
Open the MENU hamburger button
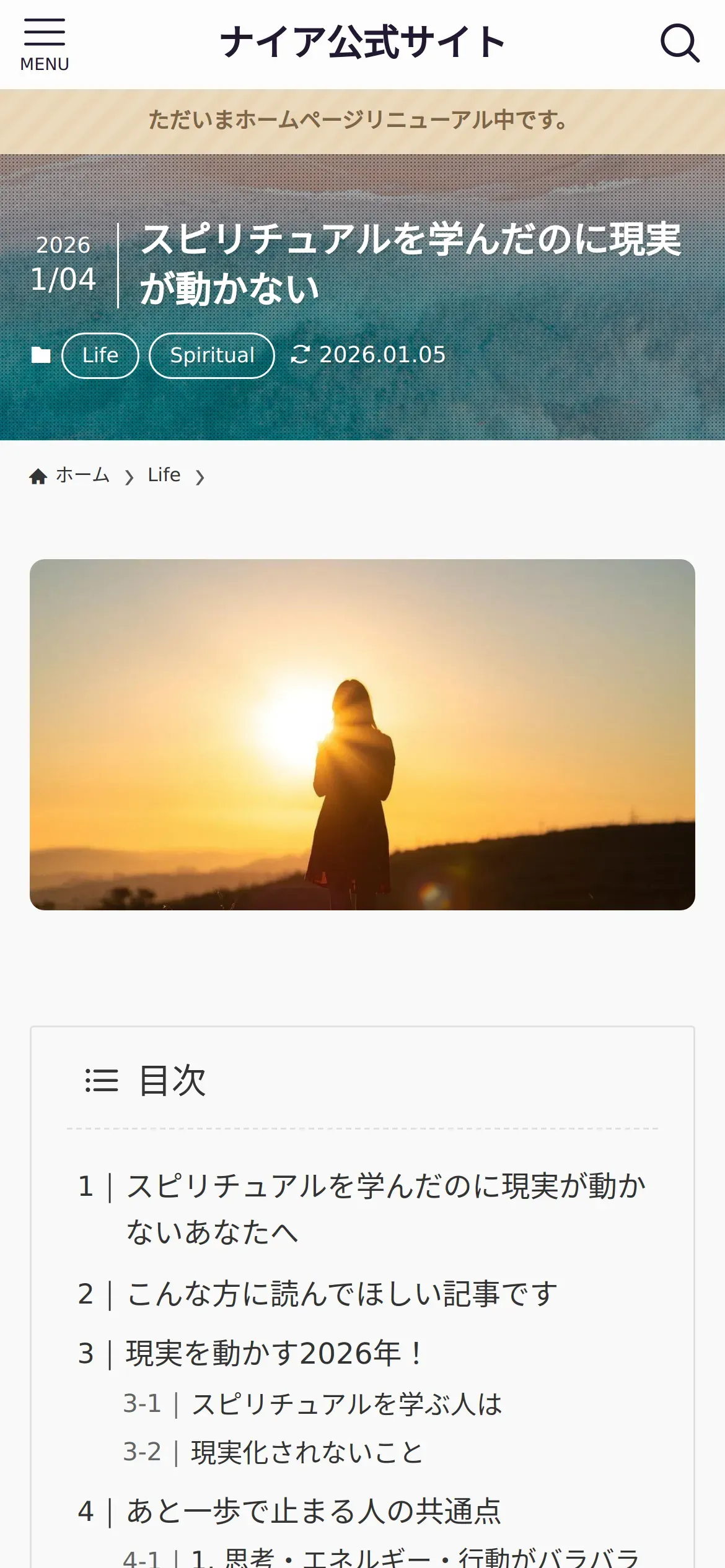pyautogui.click(x=45, y=45)
